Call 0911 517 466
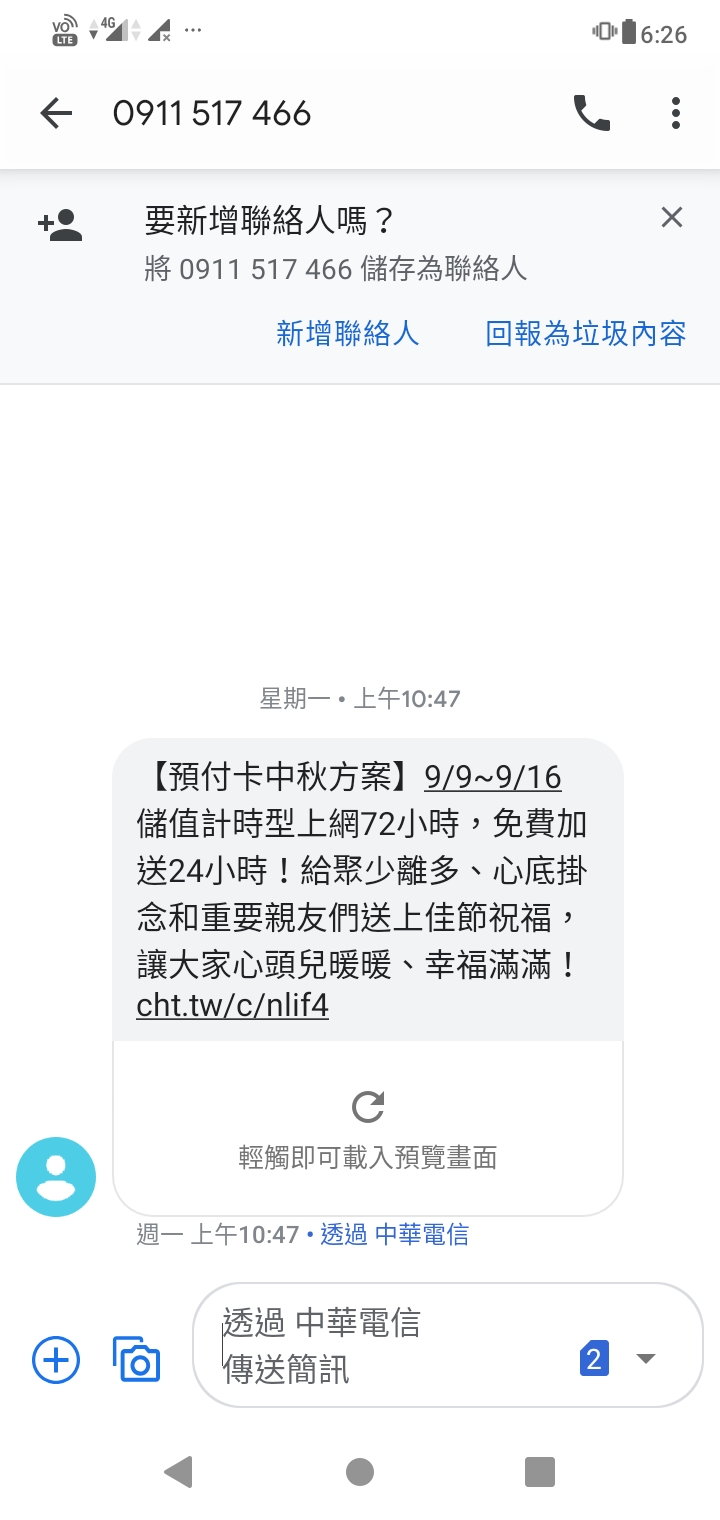 tap(591, 113)
